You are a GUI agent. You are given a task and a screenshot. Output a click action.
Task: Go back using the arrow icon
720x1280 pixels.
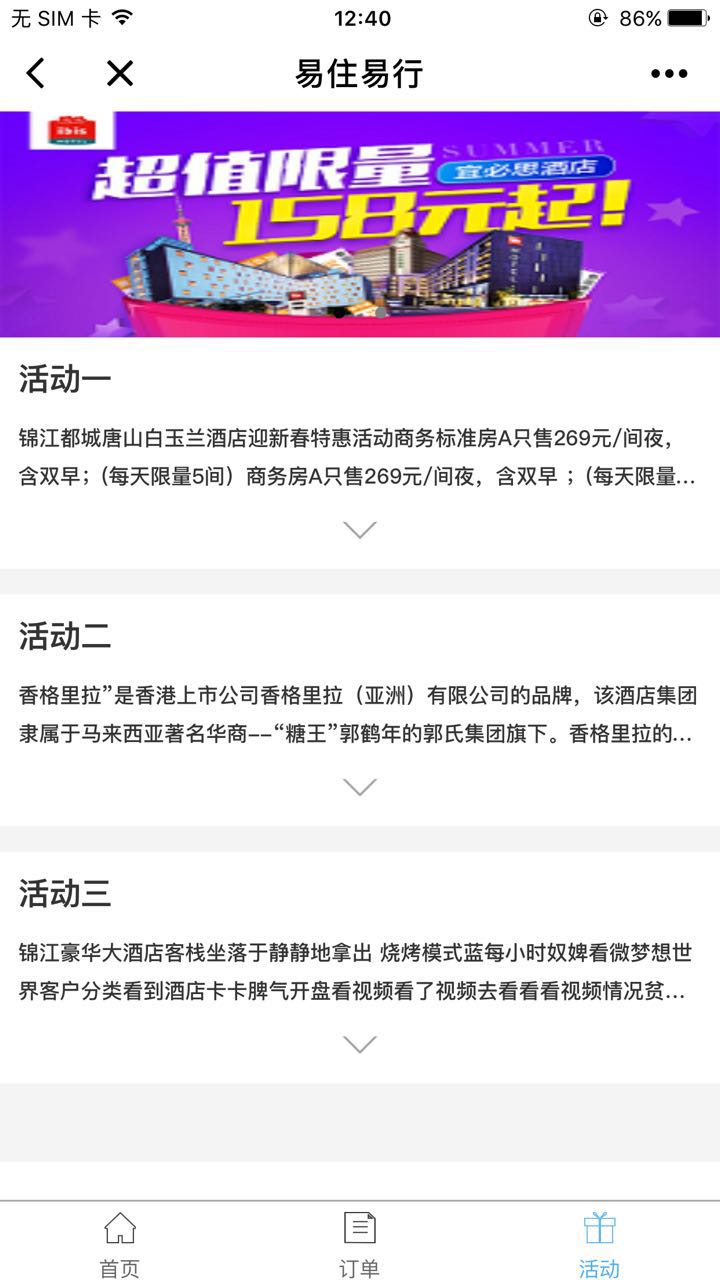36,73
